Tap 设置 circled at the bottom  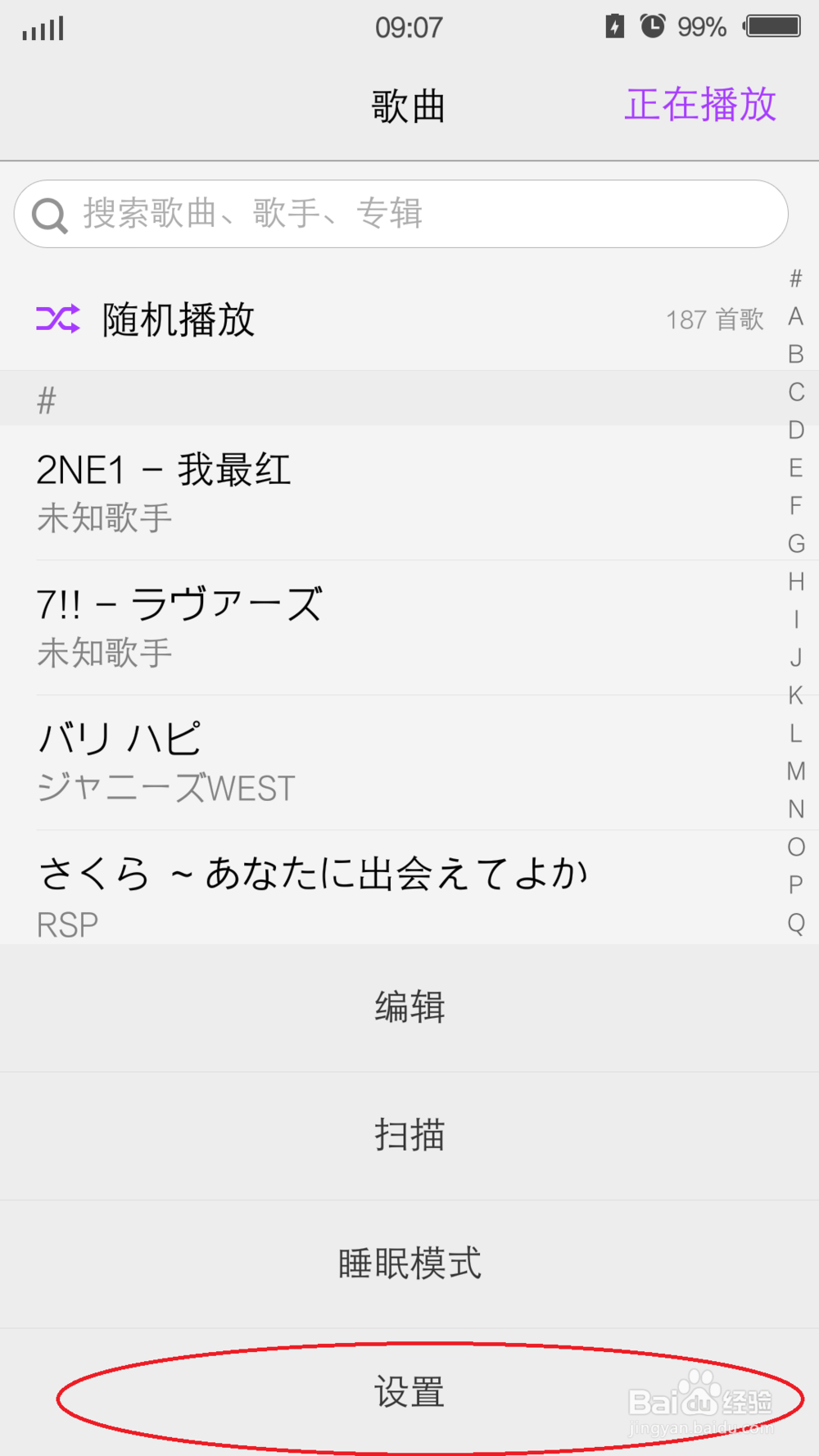(x=409, y=1391)
